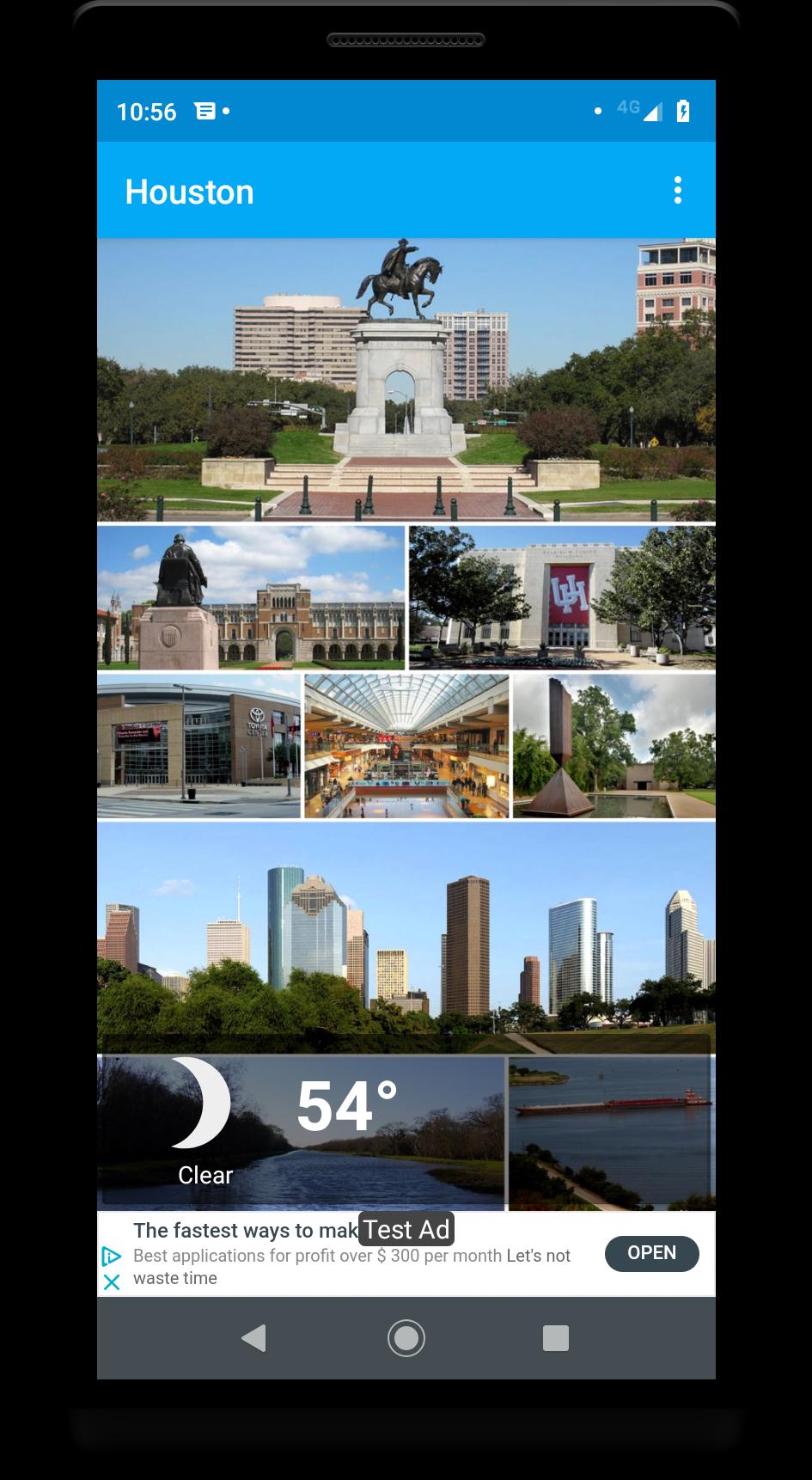The width and height of the screenshot is (812, 1480).
Task: Tap the OPEN button on the ad
Action: coord(651,1253)
